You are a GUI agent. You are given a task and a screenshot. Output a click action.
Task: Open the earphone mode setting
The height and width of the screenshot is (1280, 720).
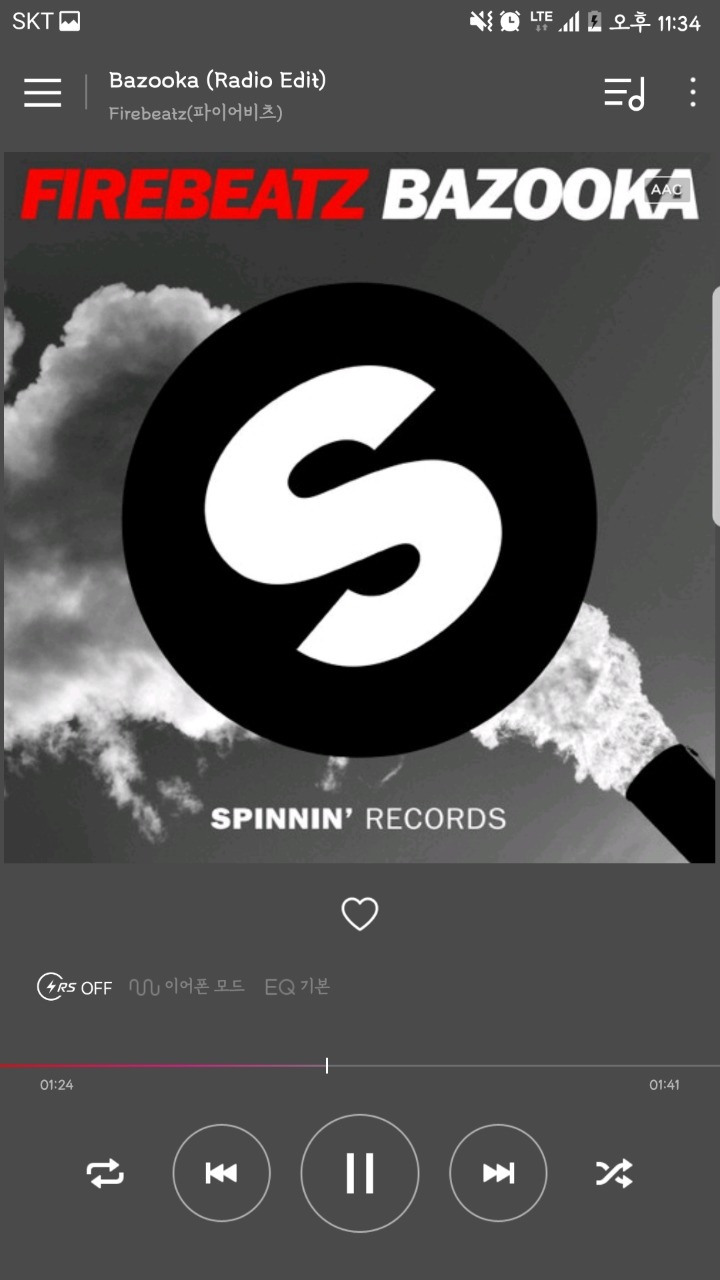pos(187,987)
